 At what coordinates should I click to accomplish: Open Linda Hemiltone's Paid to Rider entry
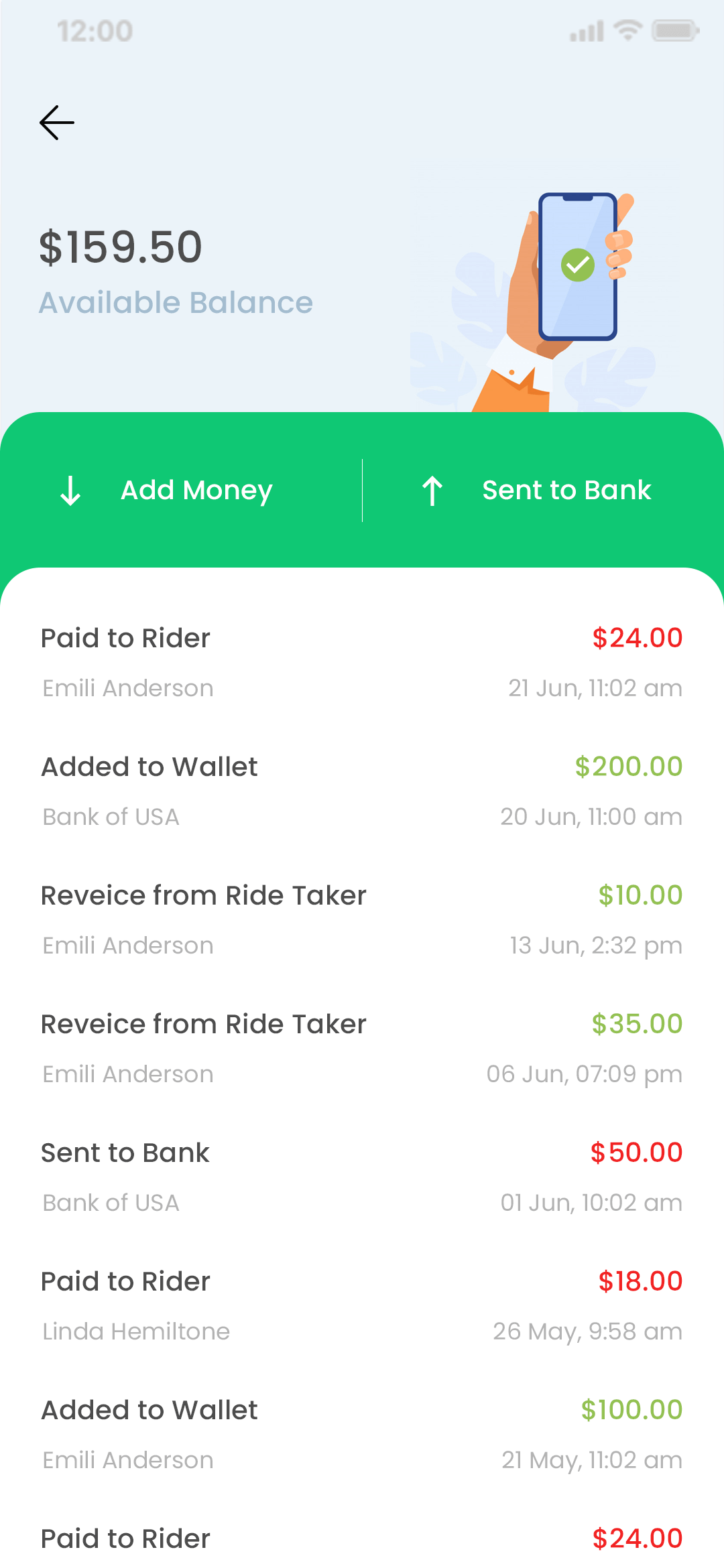362,1305
